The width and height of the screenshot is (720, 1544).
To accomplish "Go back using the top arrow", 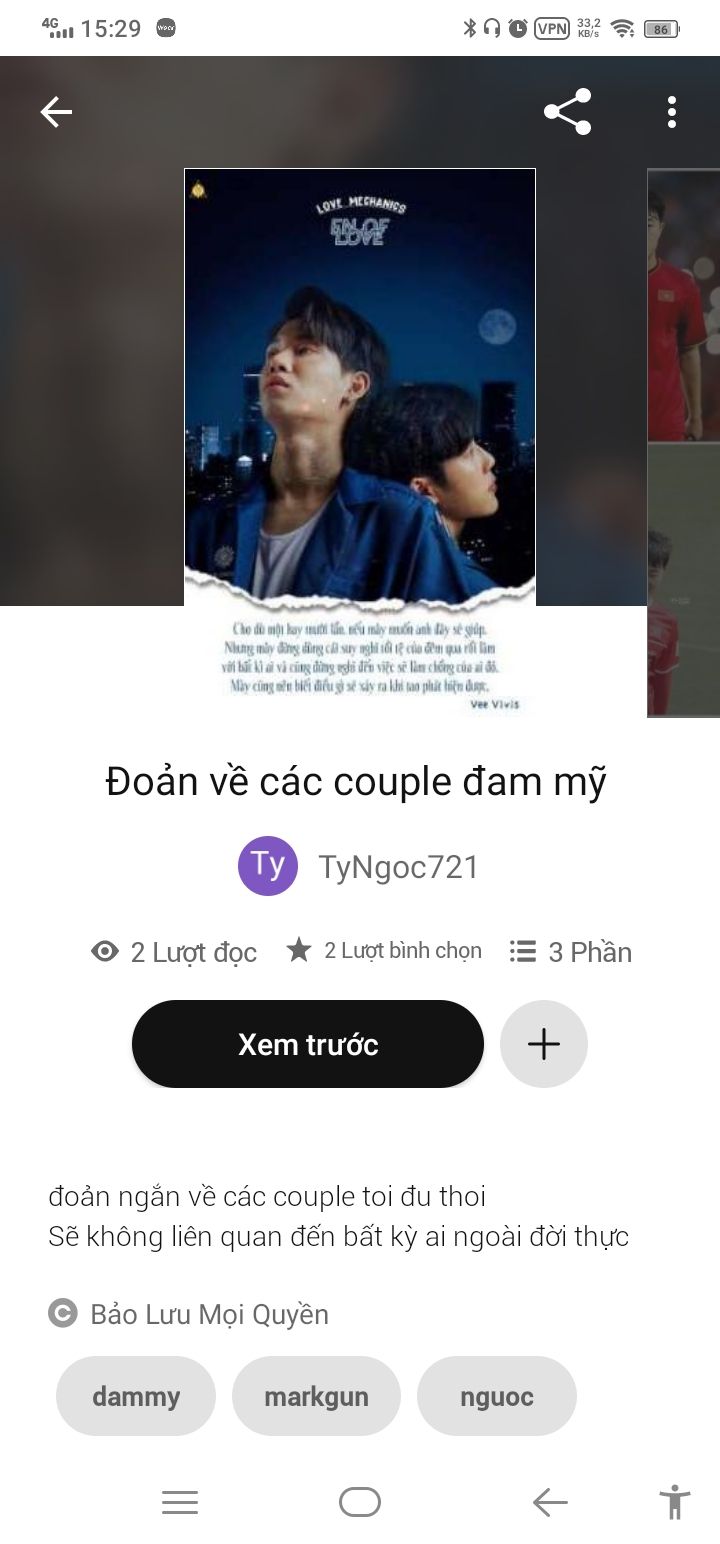I will [56, 112].
